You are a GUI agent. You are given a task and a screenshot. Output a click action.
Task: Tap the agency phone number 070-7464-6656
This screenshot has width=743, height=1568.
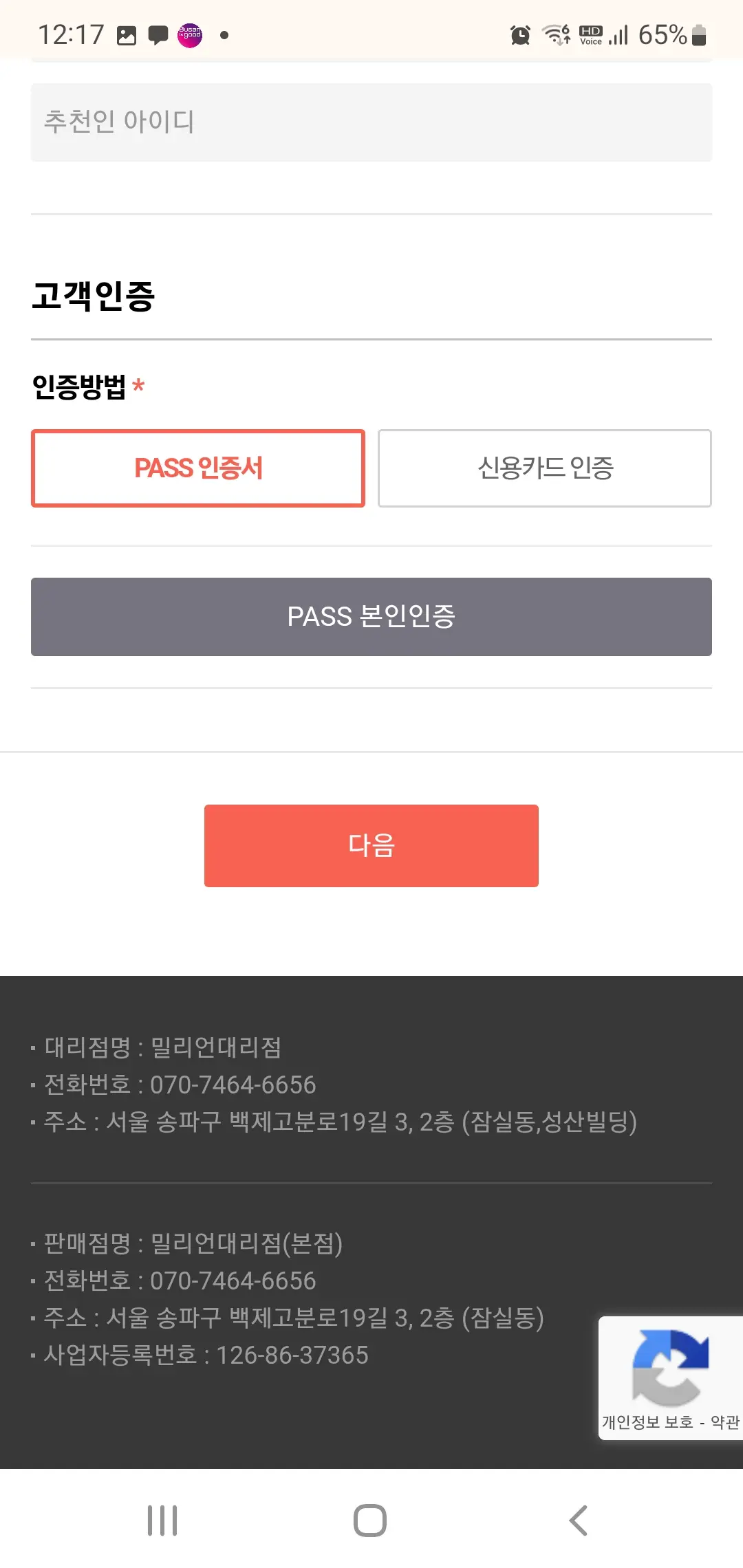tap(233, 1085)
